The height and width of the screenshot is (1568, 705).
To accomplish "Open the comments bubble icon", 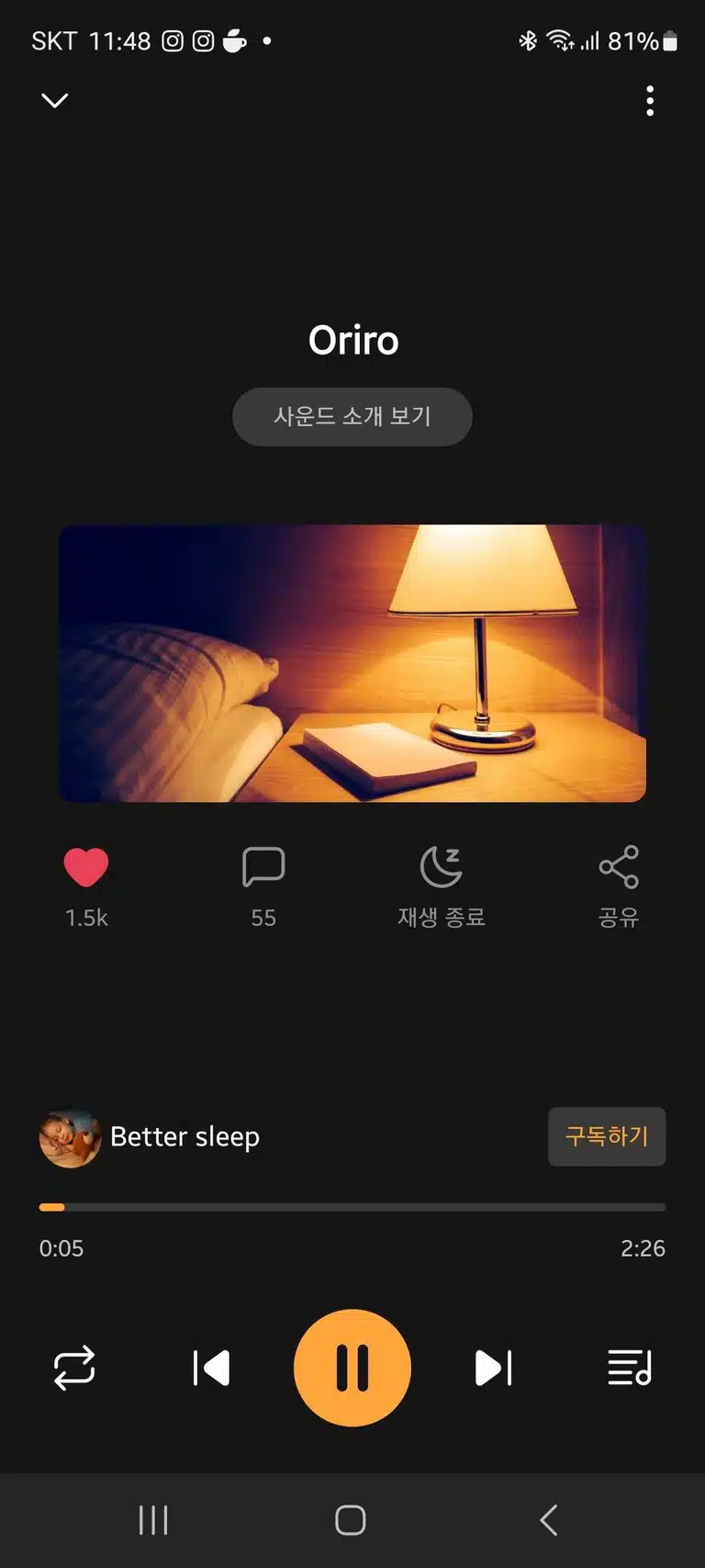I will [x=263, y=867].
